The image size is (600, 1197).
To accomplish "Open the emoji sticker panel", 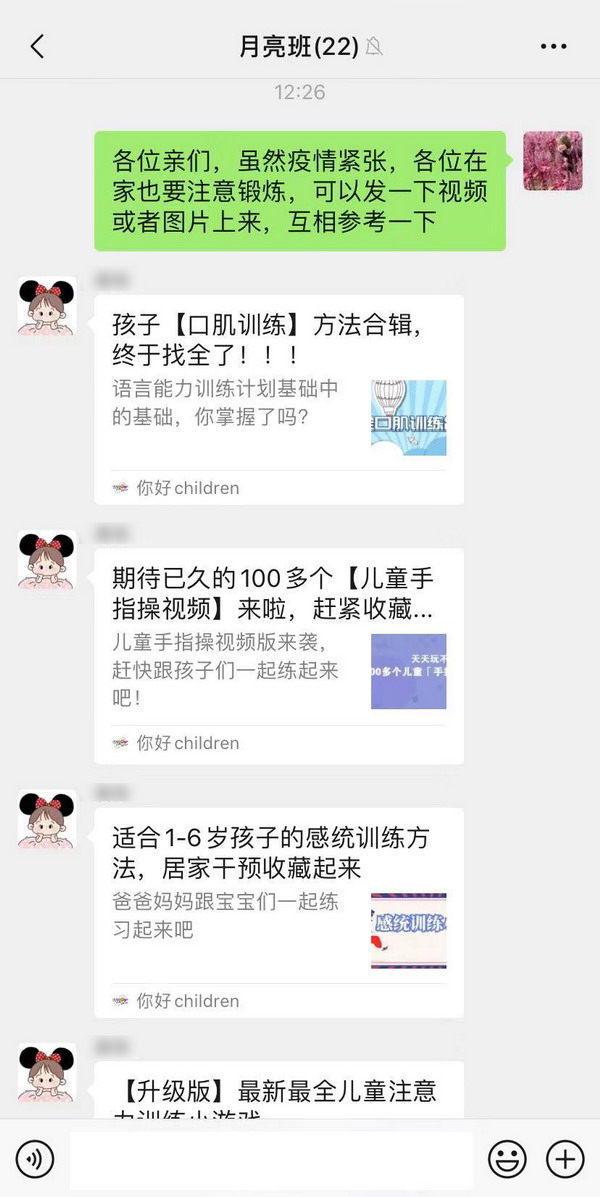I will coord(507,1159).
